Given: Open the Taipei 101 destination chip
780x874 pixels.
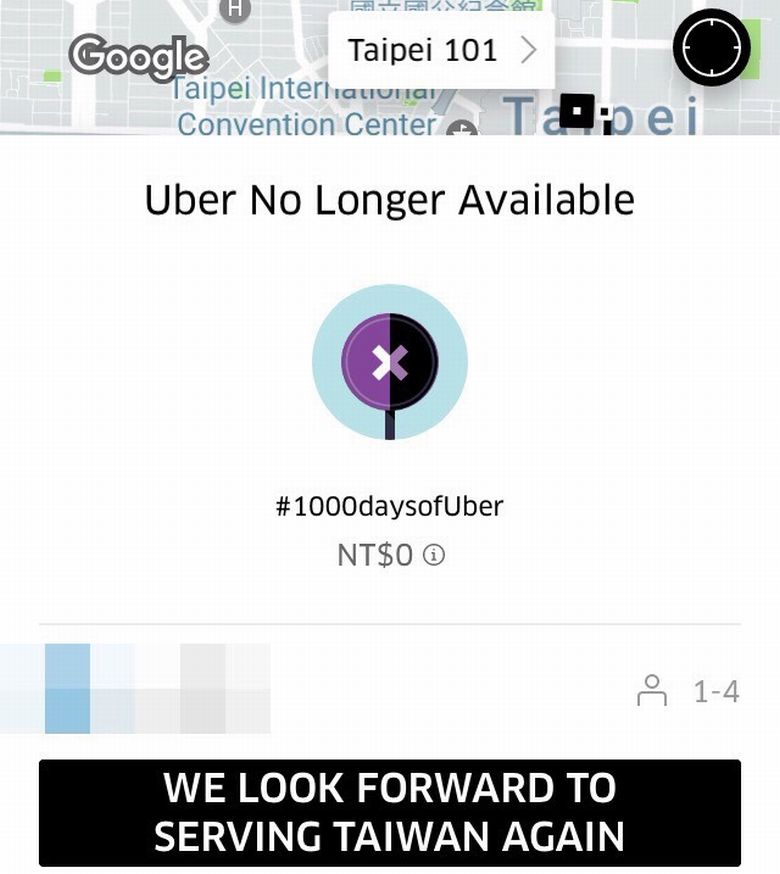Looking at the screenshot, I should (x=441, y=50).
